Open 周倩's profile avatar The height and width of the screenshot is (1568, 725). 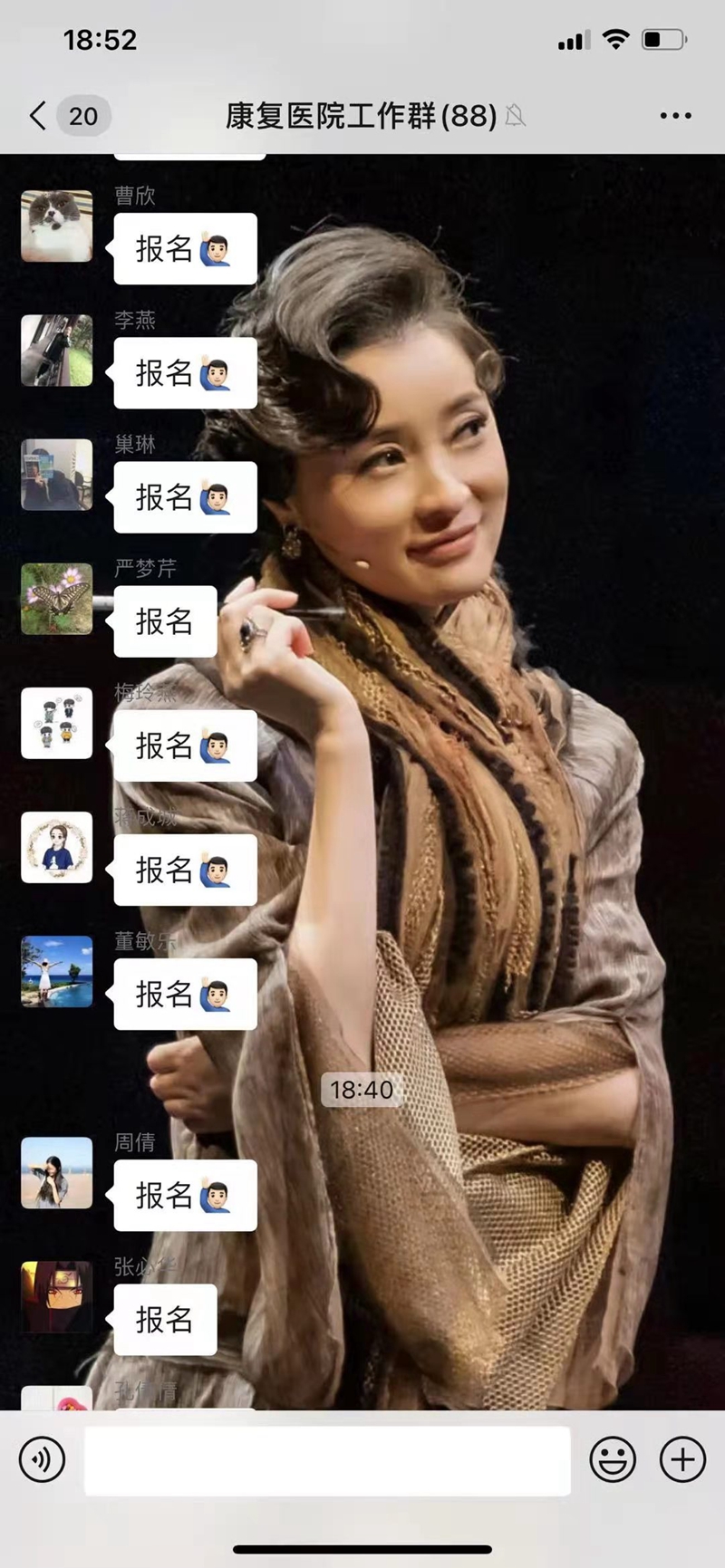coord(57,1172)
